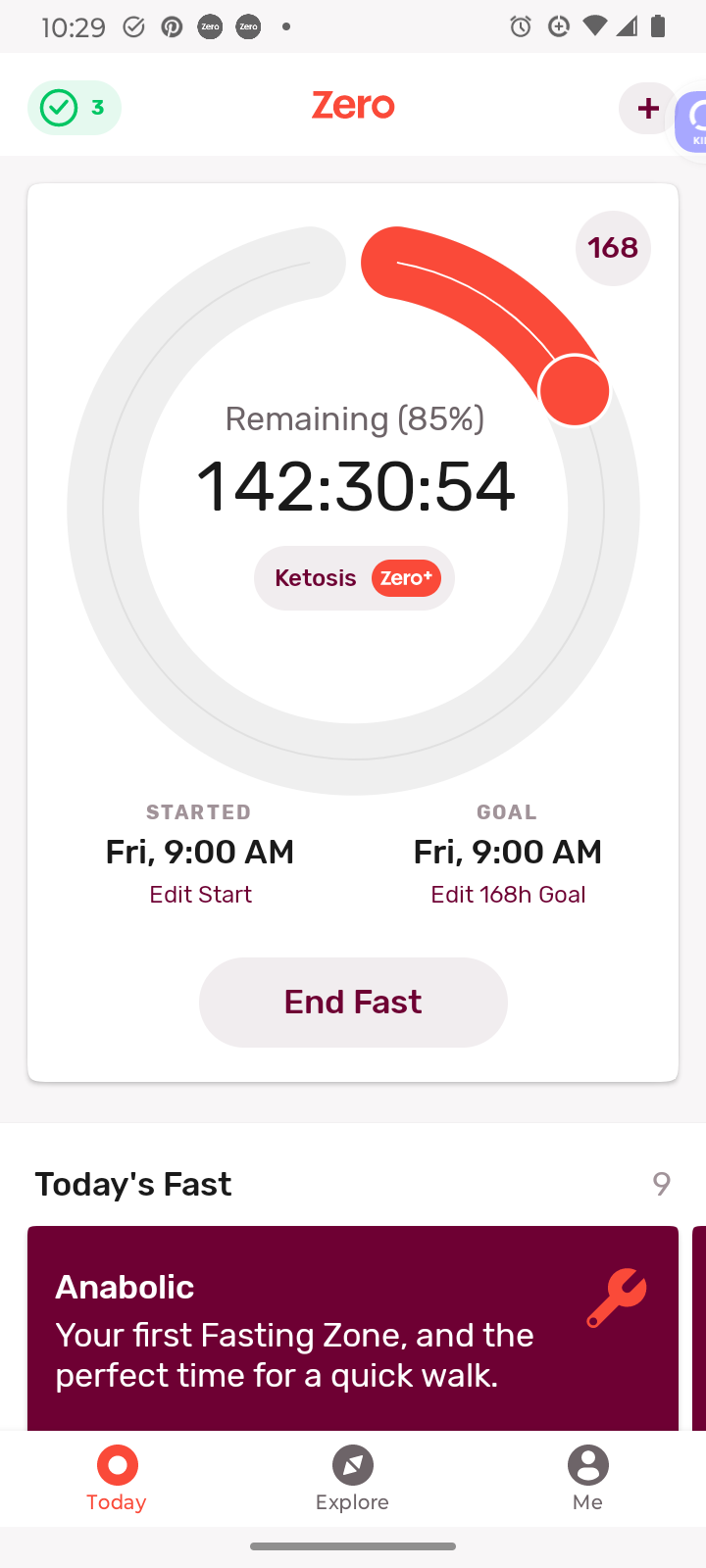Open the Anabolic fasting zone card
Screen dimensions: 706x1568
(353, 1328)
